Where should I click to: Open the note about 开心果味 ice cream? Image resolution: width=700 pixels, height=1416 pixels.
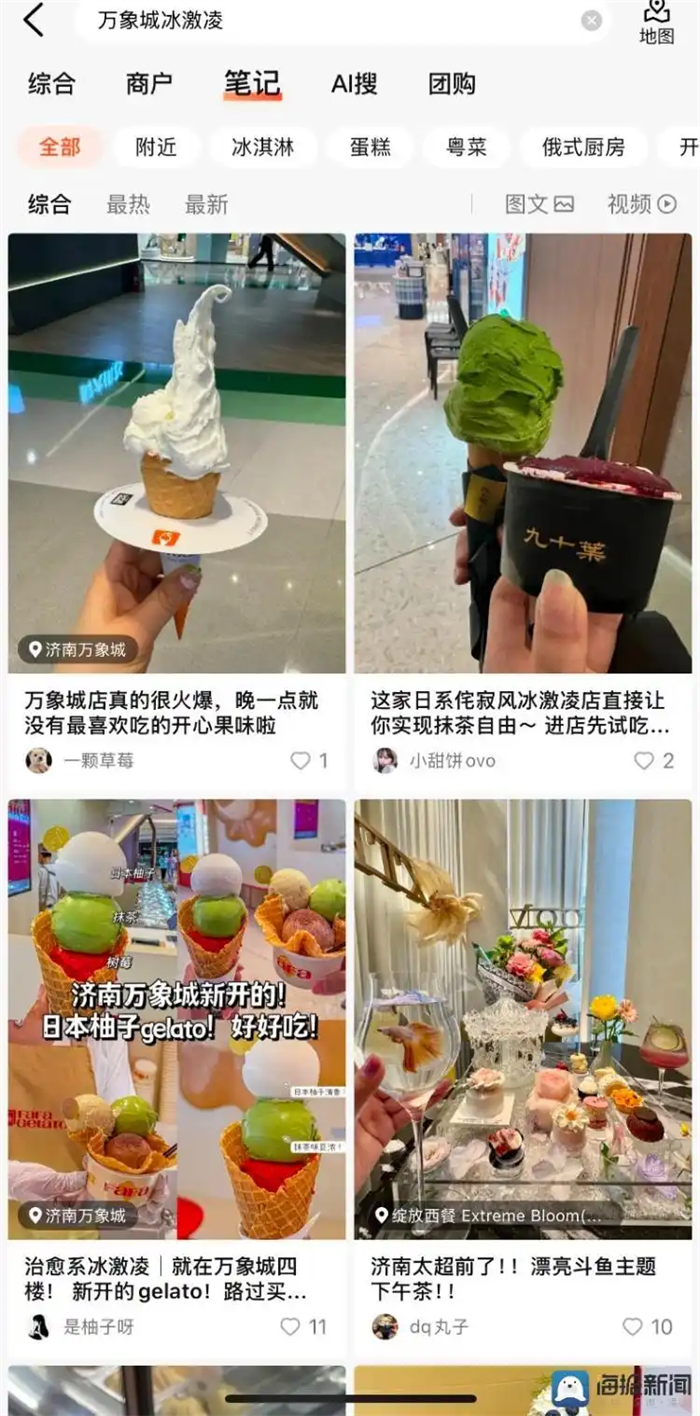pos(177,711)
